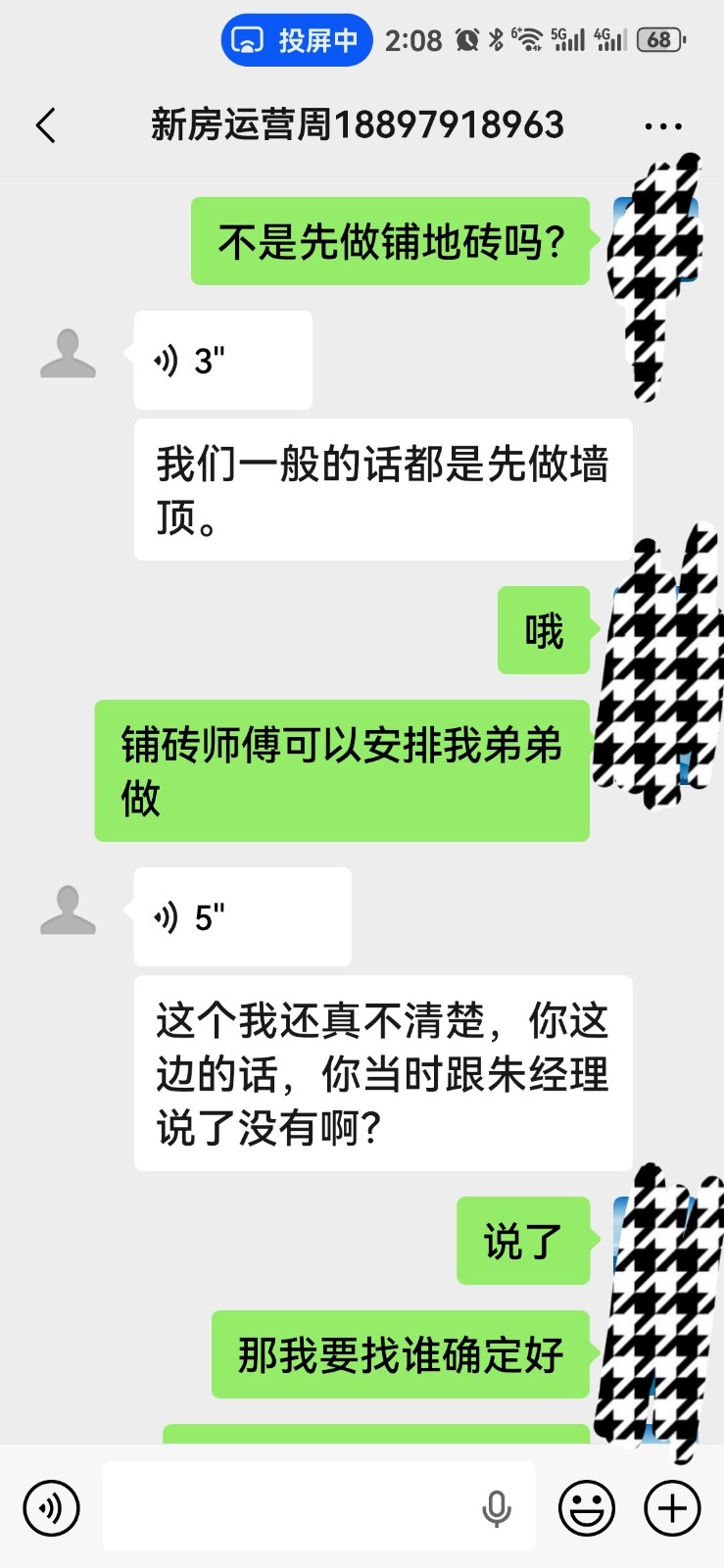The image size is (724, 1568).
Task: Go back to the chat list
Action: click(x=45, y=125)
